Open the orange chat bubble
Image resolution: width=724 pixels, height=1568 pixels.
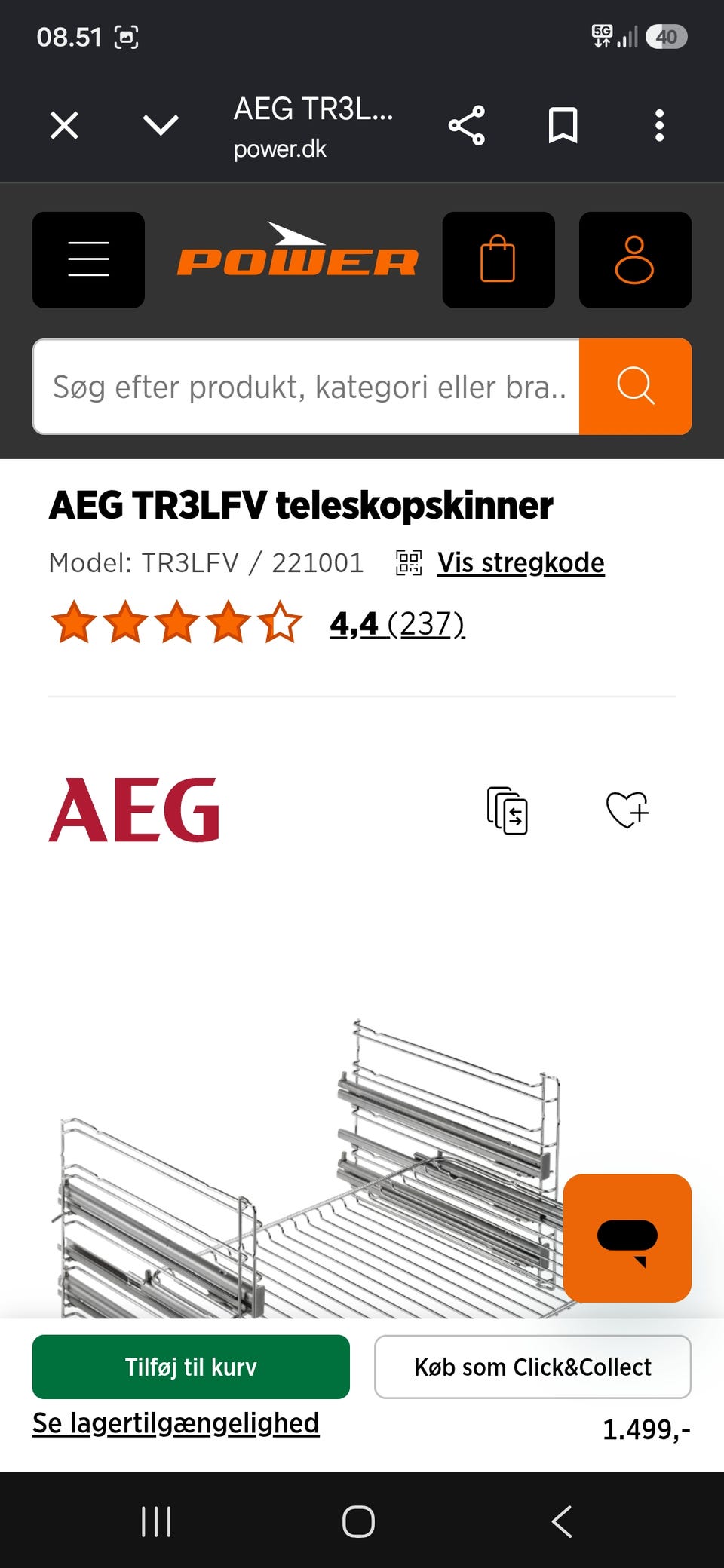click(x=627, y=1238)
